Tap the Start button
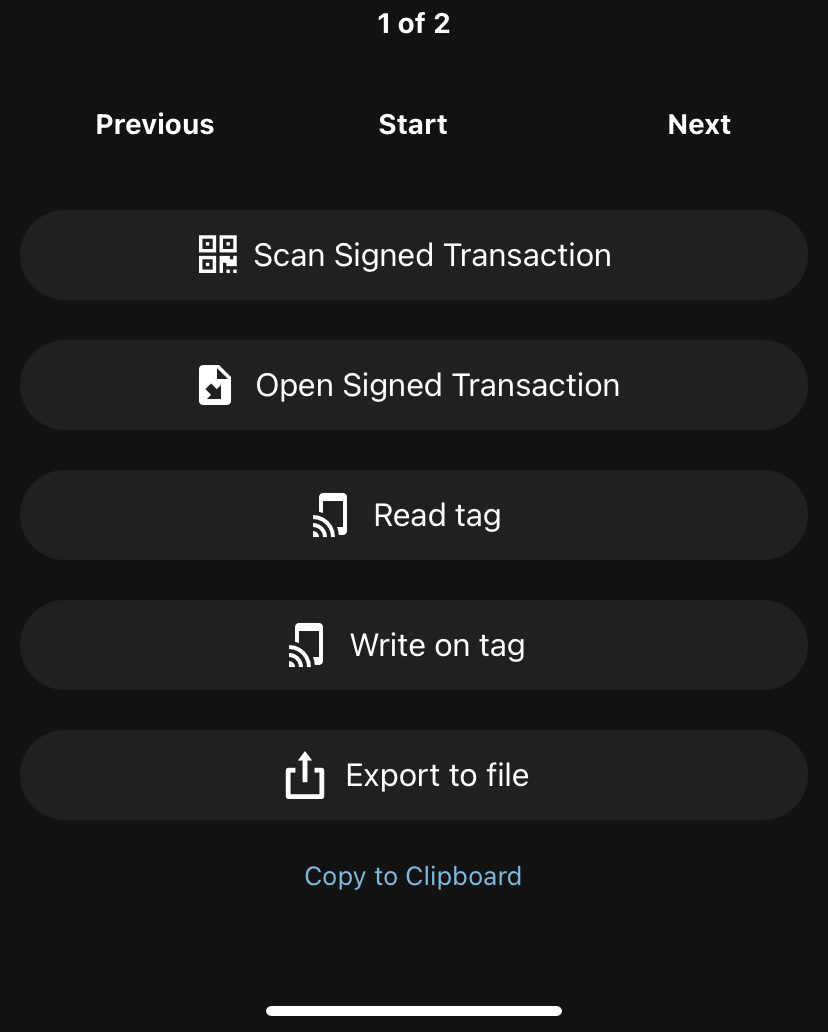This screenshot has height=1032, width=828. pos(413,125)
